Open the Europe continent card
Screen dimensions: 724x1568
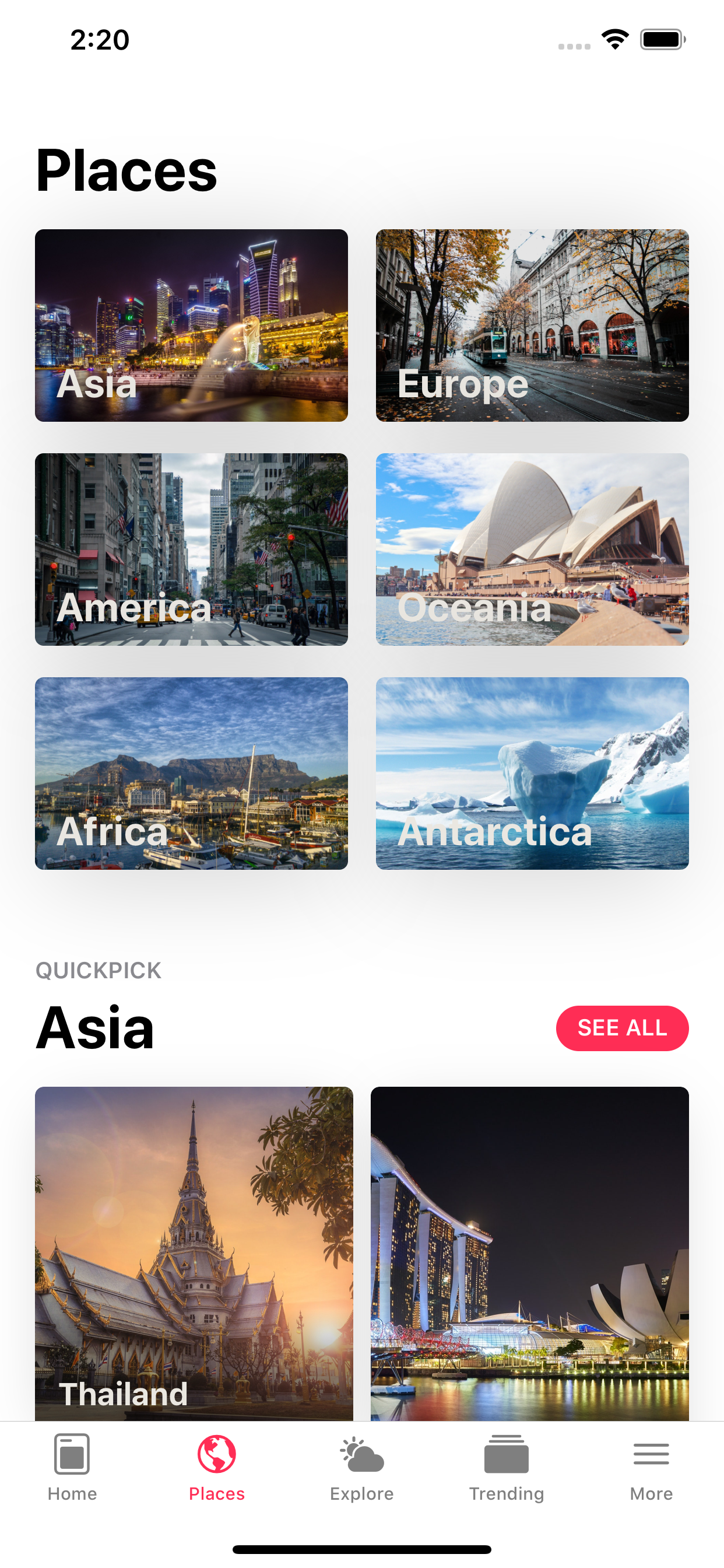coord(532,324)
